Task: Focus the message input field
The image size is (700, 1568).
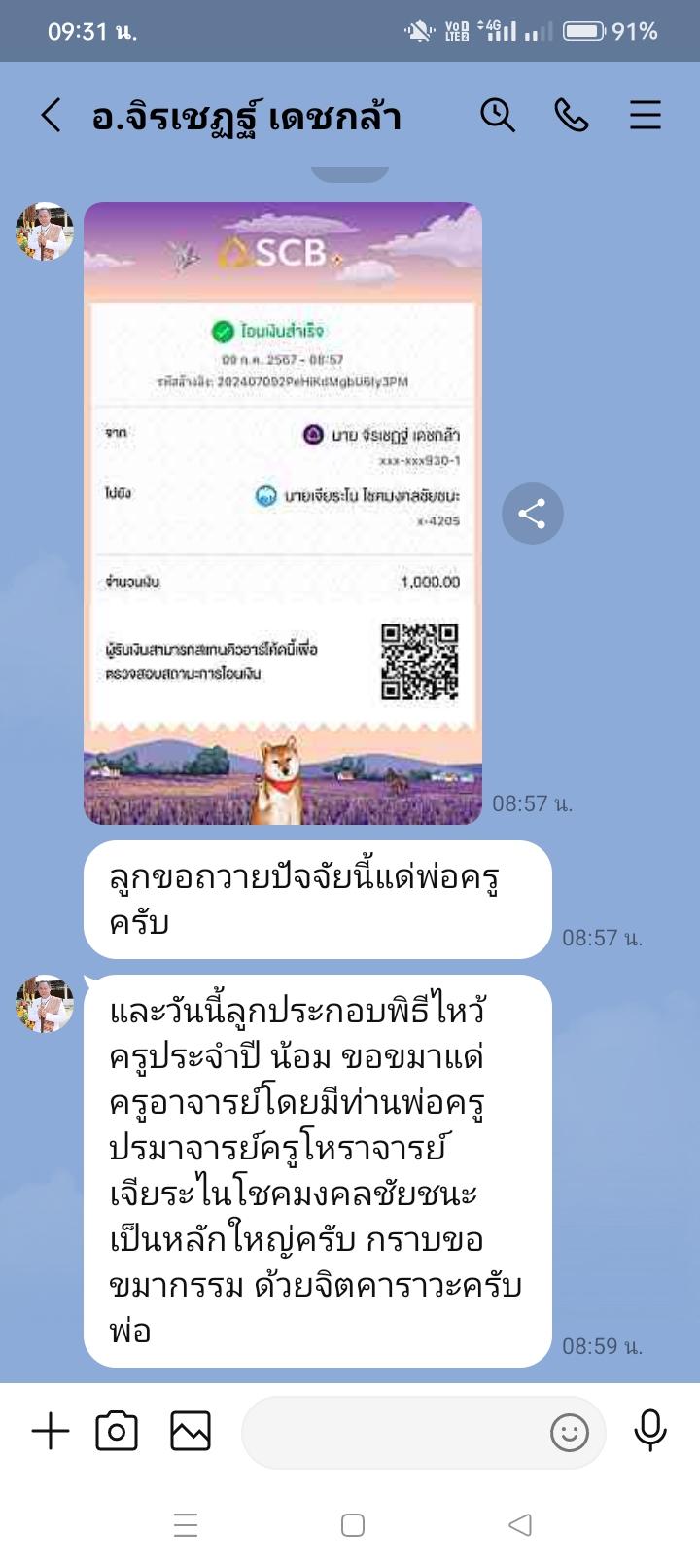Action: (389, 1432)
